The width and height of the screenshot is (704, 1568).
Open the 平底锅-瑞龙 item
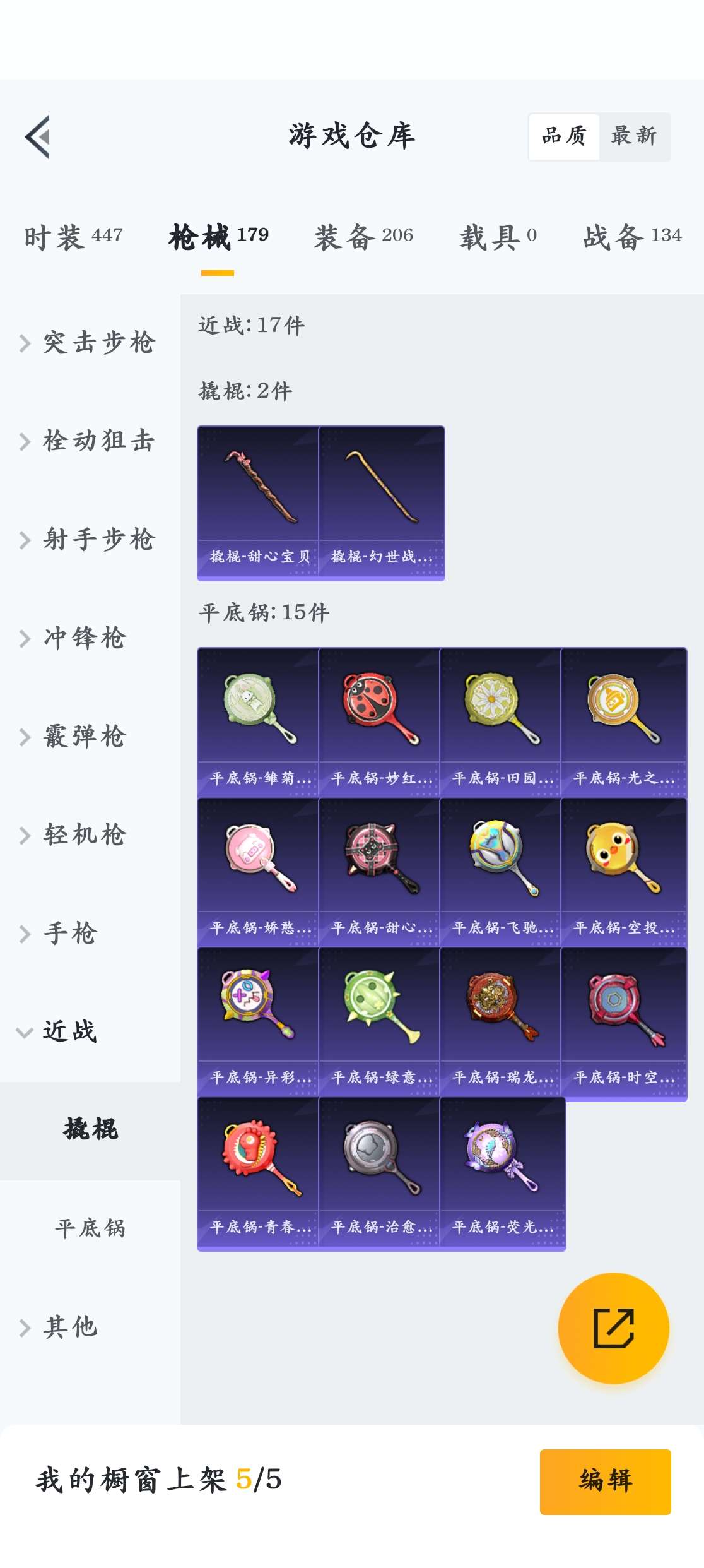(500, 1021)
